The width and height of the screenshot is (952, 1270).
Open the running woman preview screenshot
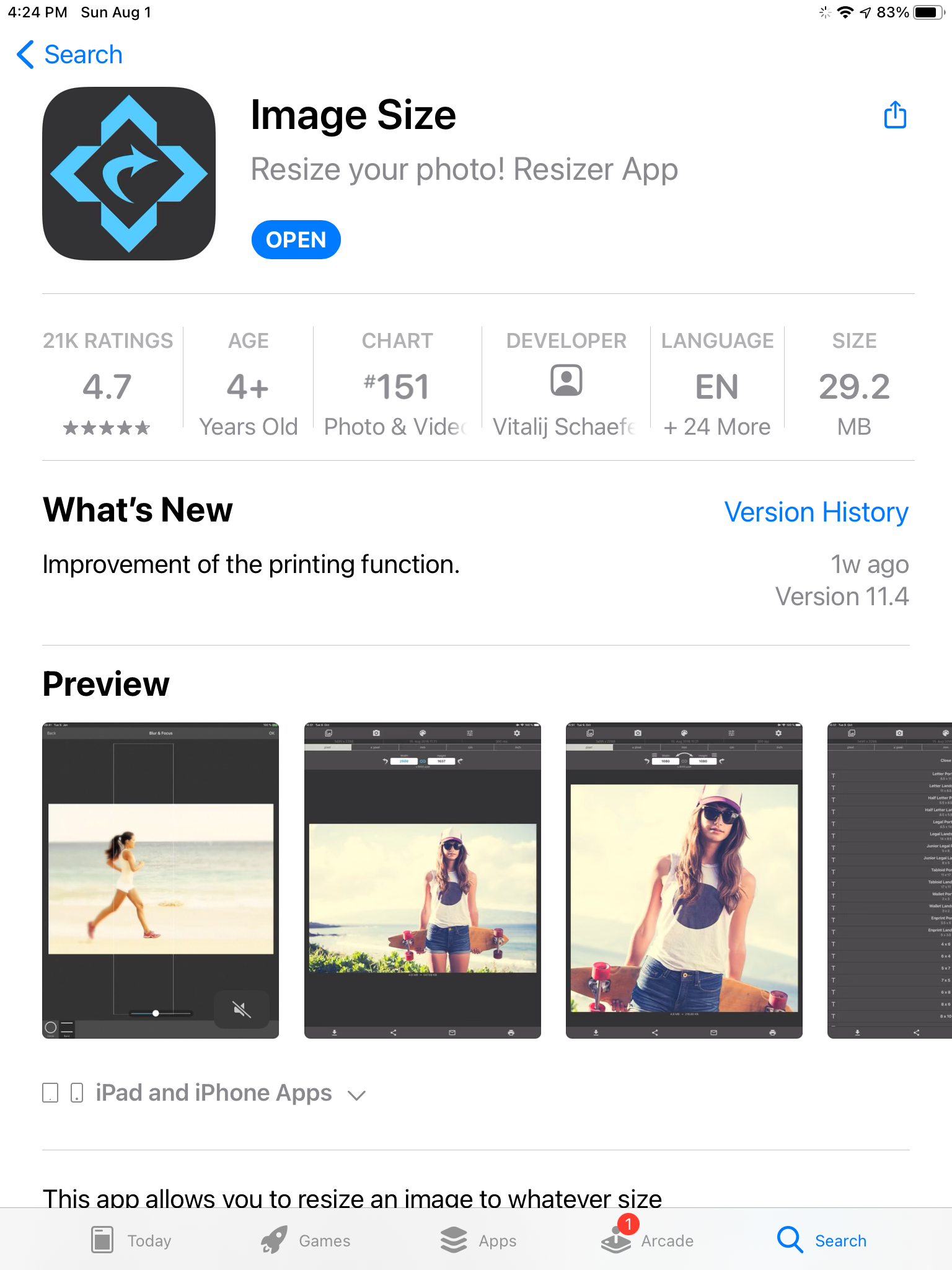tap(161, 880)
